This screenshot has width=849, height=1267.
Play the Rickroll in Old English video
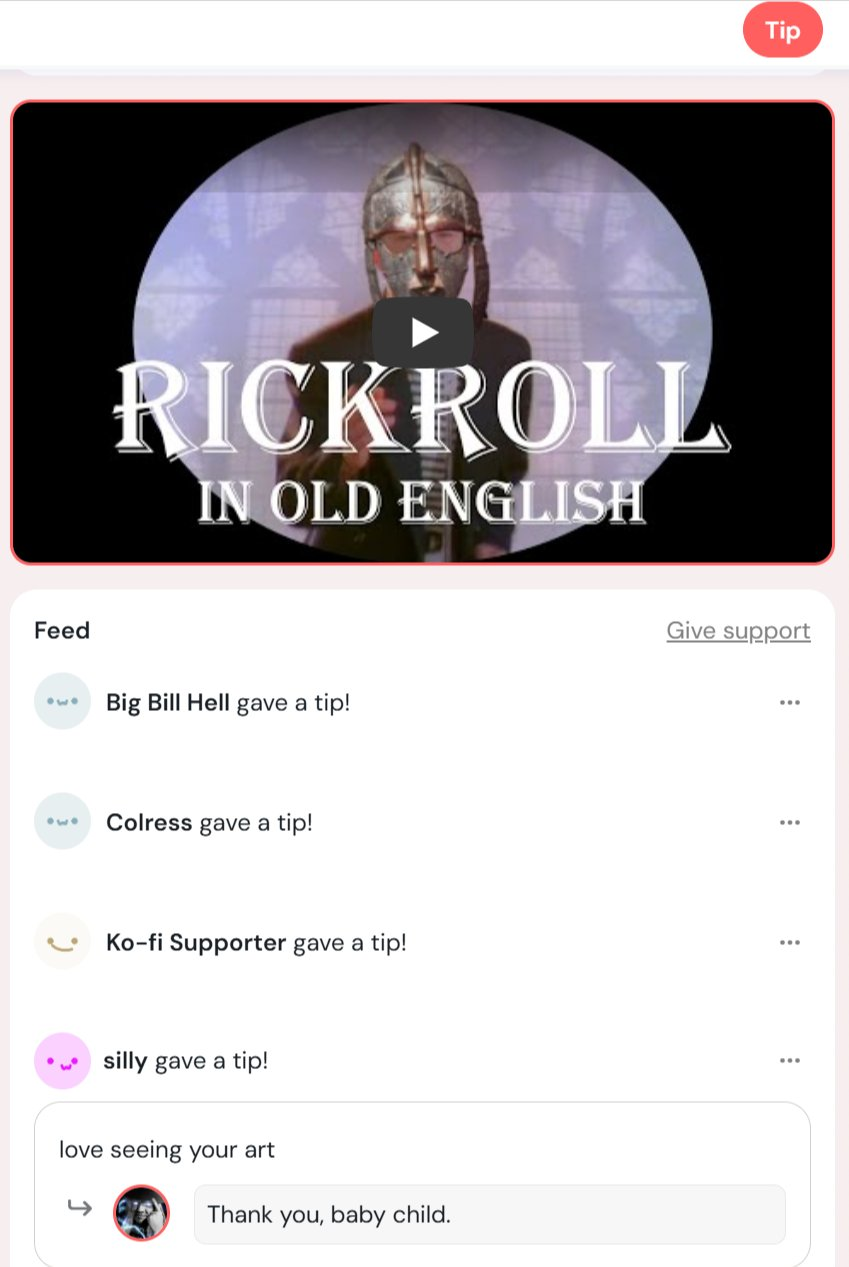(423, 332)
